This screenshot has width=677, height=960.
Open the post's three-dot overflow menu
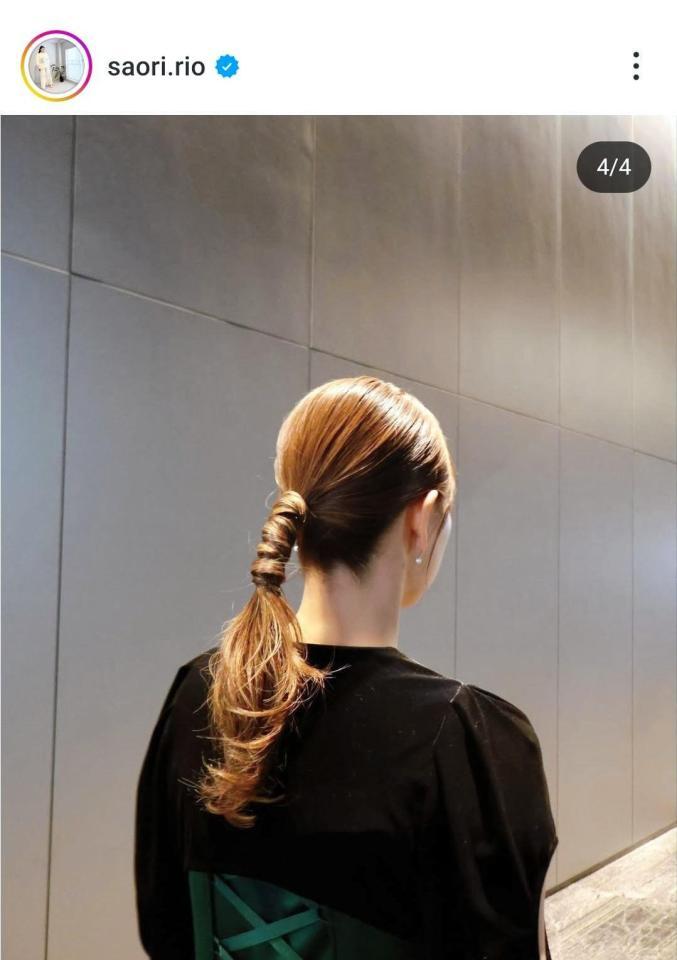point(635,67)
